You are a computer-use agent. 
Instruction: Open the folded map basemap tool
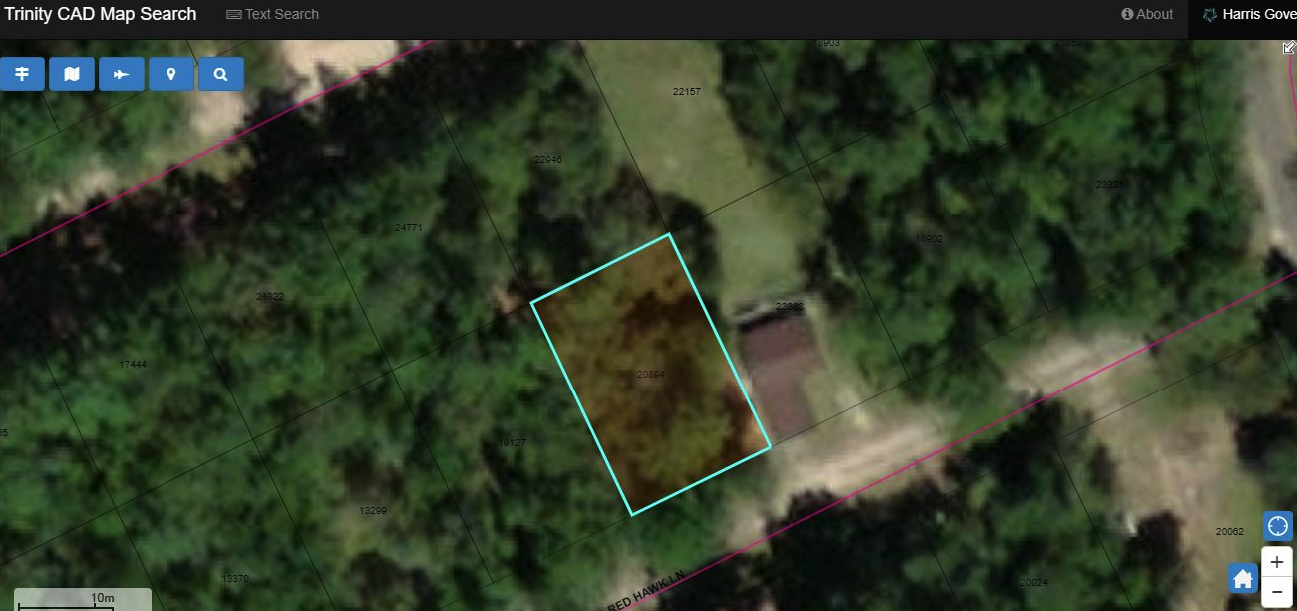click(x=72, y=74)
